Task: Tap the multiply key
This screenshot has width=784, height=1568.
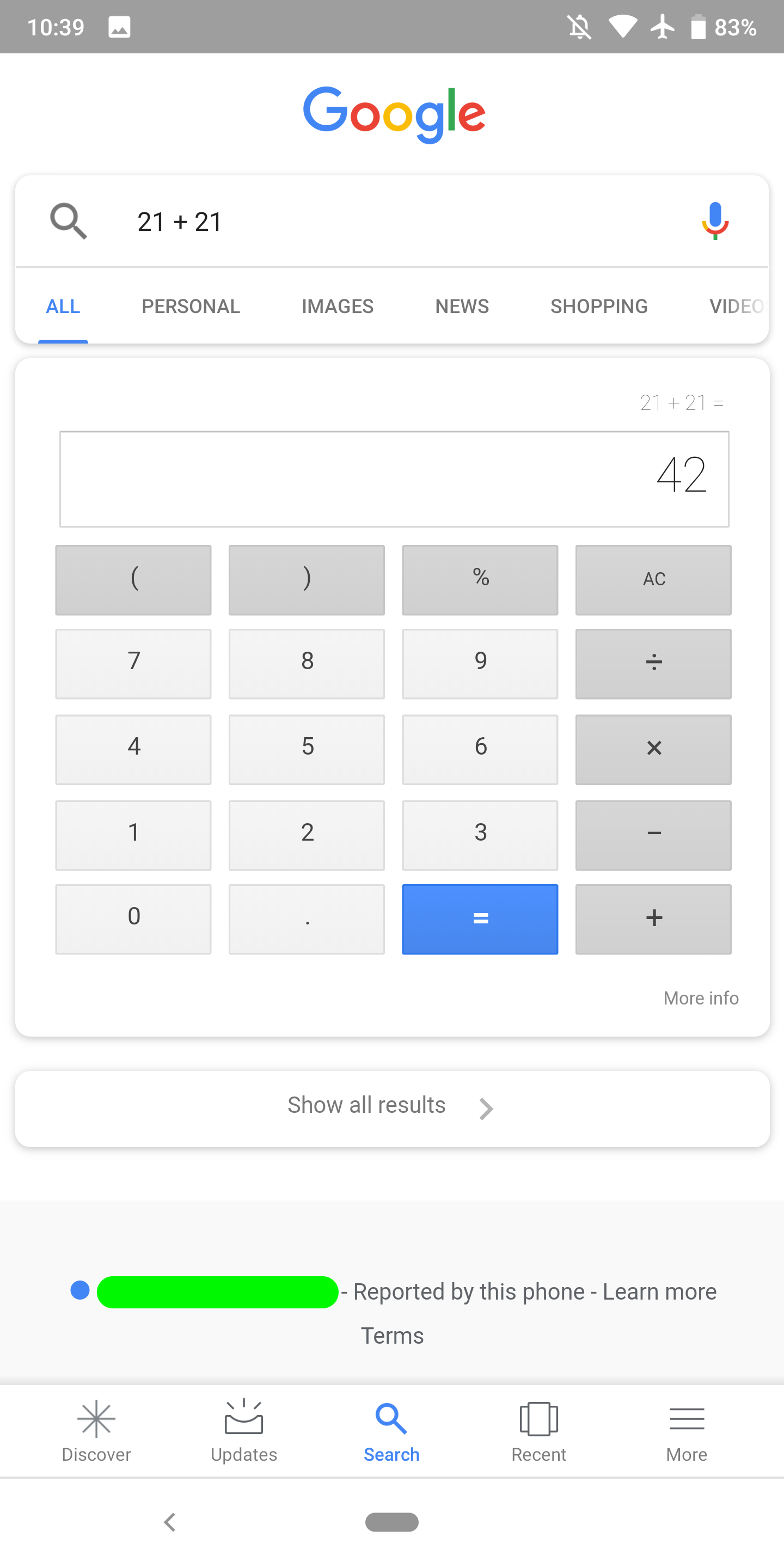Action: coord(653,749)
